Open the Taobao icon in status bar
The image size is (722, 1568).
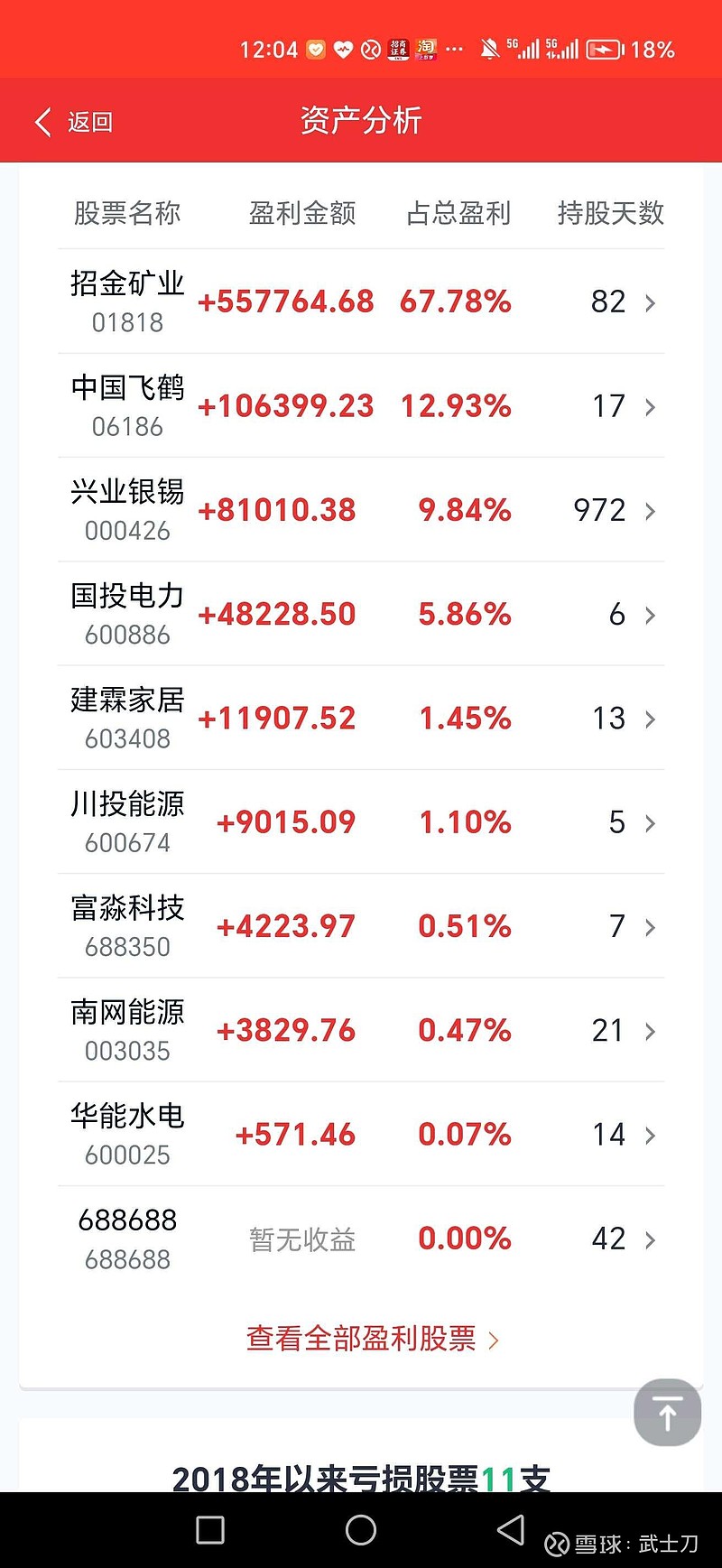point(426,49)
